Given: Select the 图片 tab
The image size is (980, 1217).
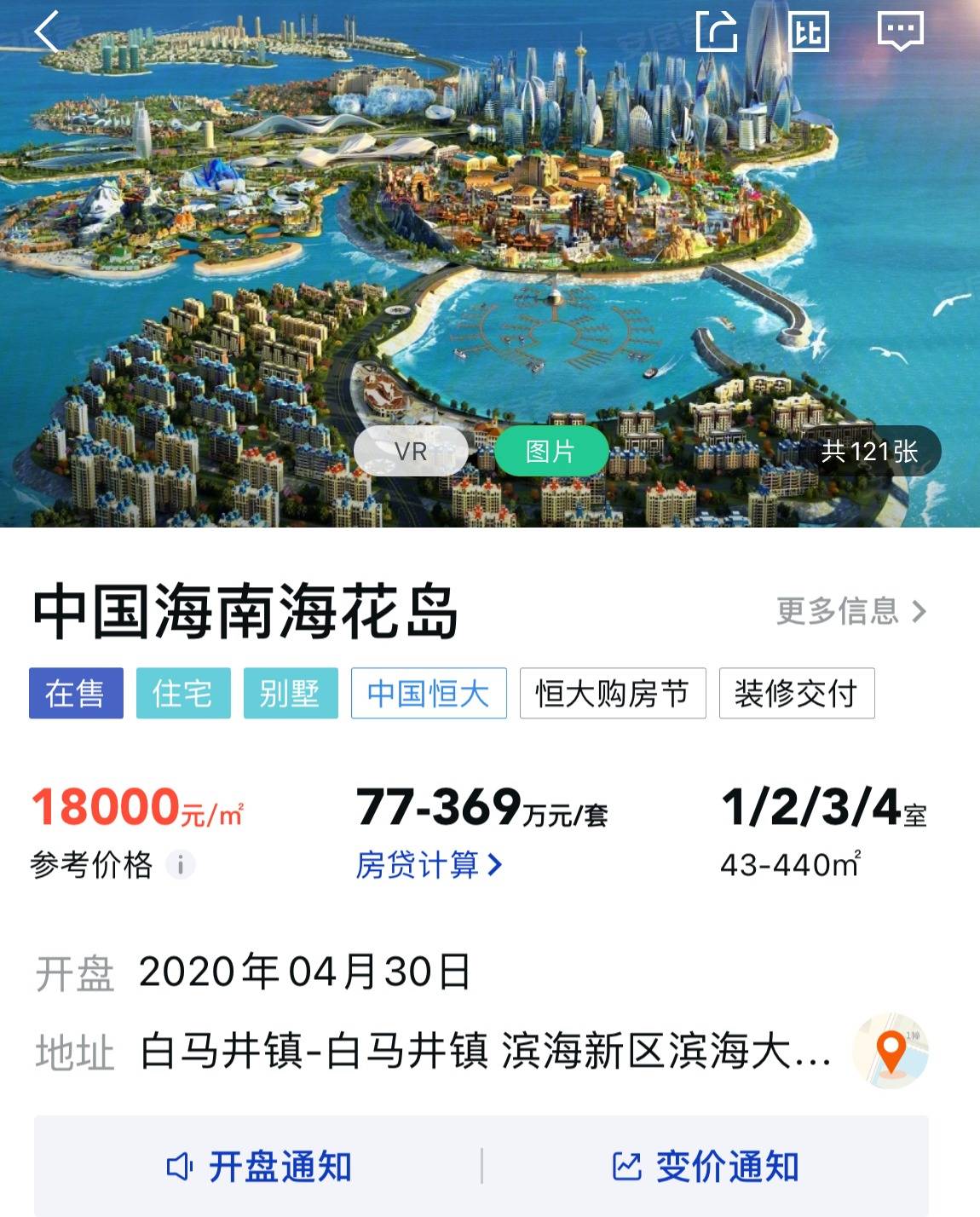Looking at the screenshot, I should coord(551,451).
